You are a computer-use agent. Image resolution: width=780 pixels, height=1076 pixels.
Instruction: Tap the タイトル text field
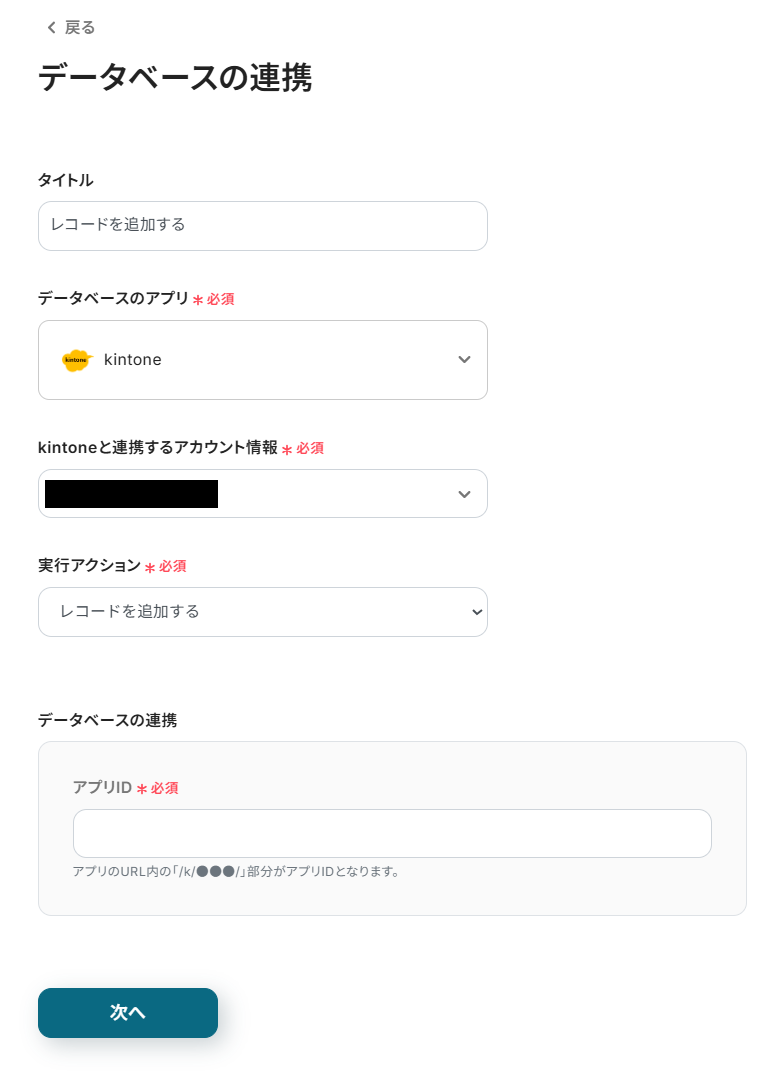[x=262, y=226]
